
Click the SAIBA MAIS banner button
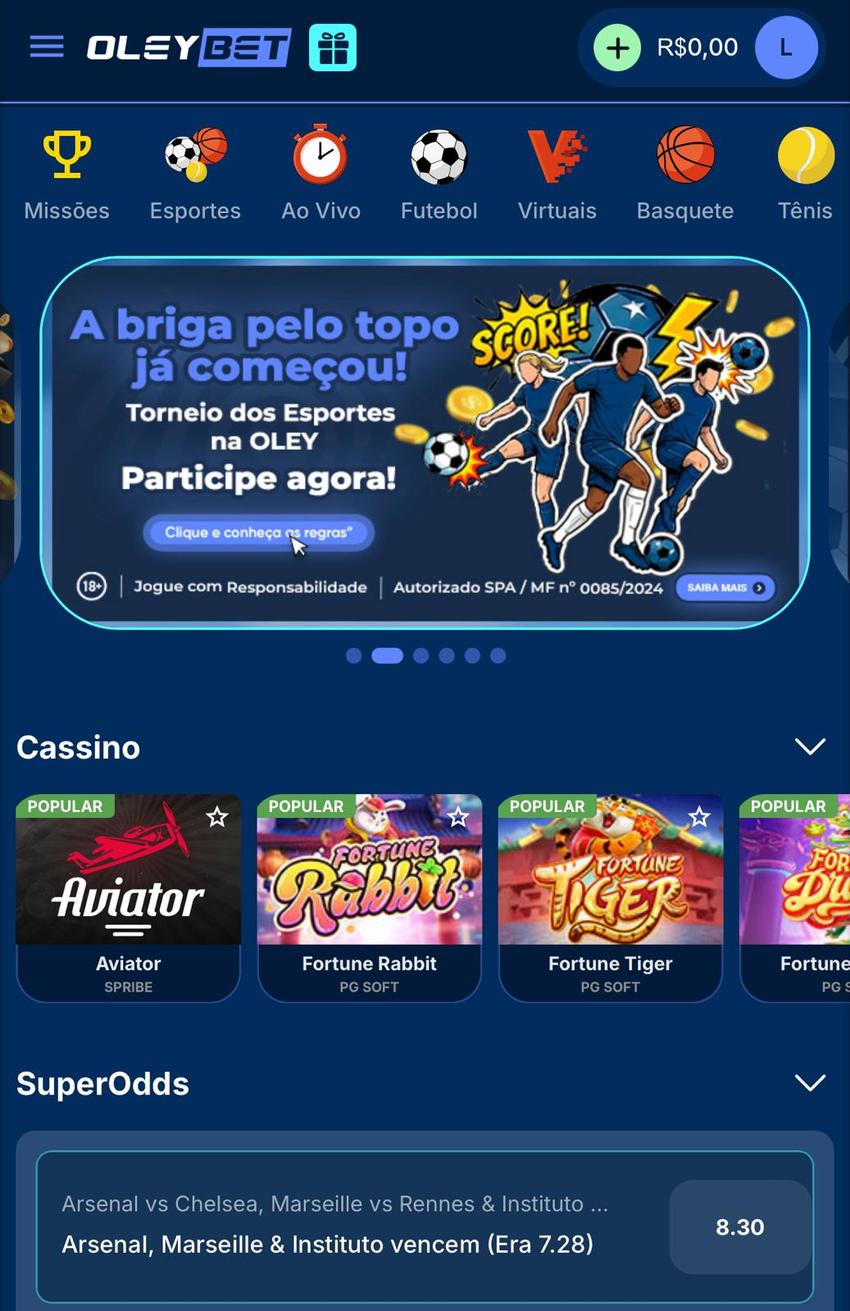(x=726, y=588)
